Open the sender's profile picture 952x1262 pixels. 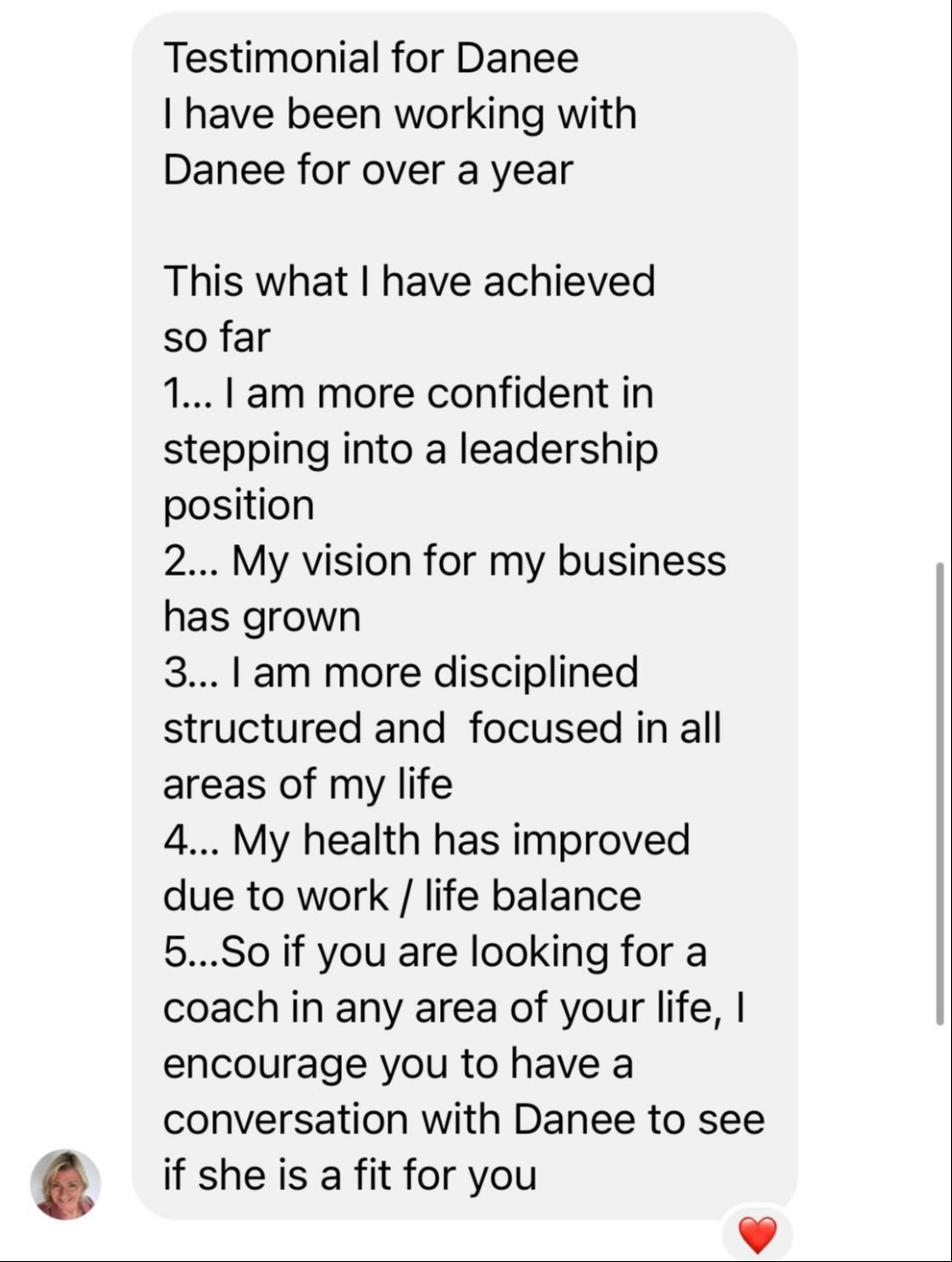pos(66,1184)
